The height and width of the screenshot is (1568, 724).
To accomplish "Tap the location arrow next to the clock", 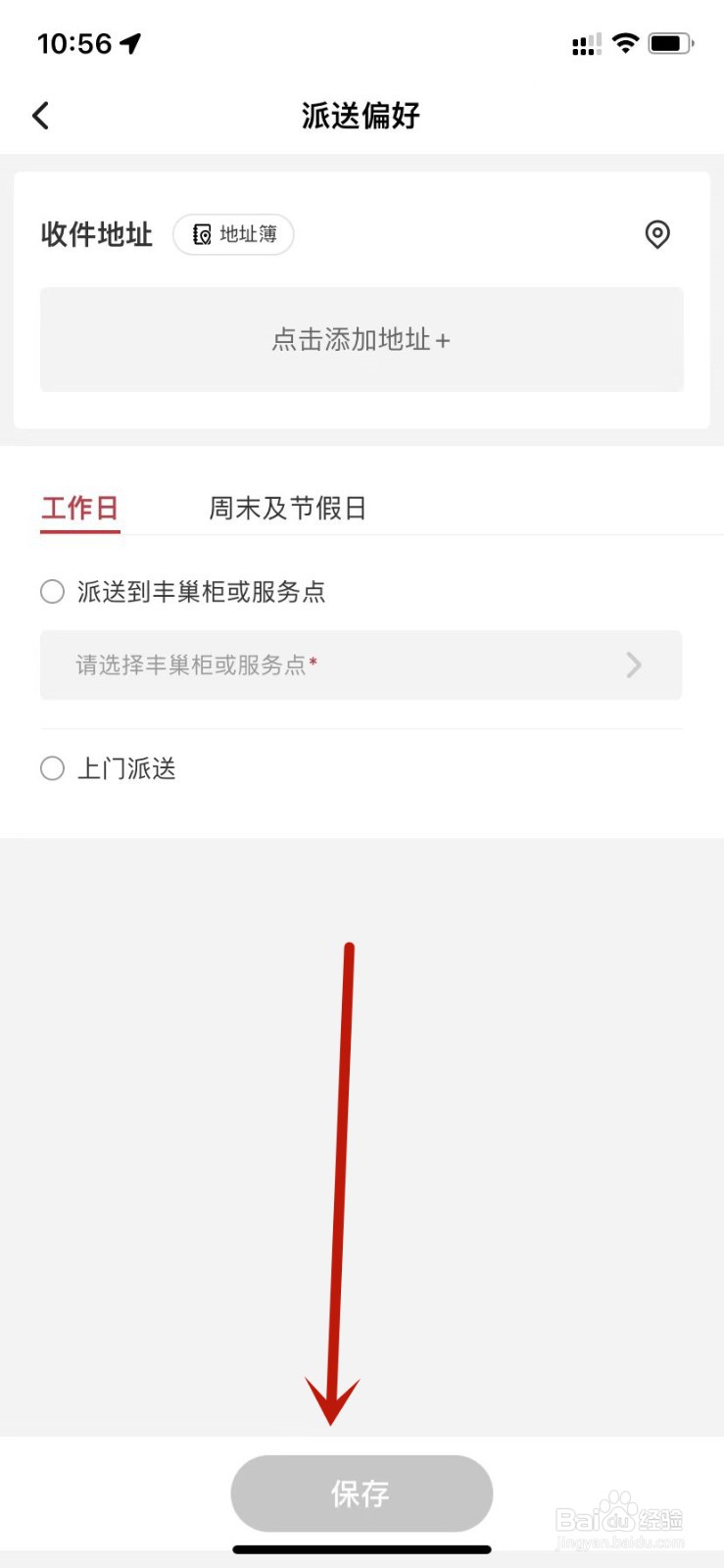I will (x=130, y=42).
